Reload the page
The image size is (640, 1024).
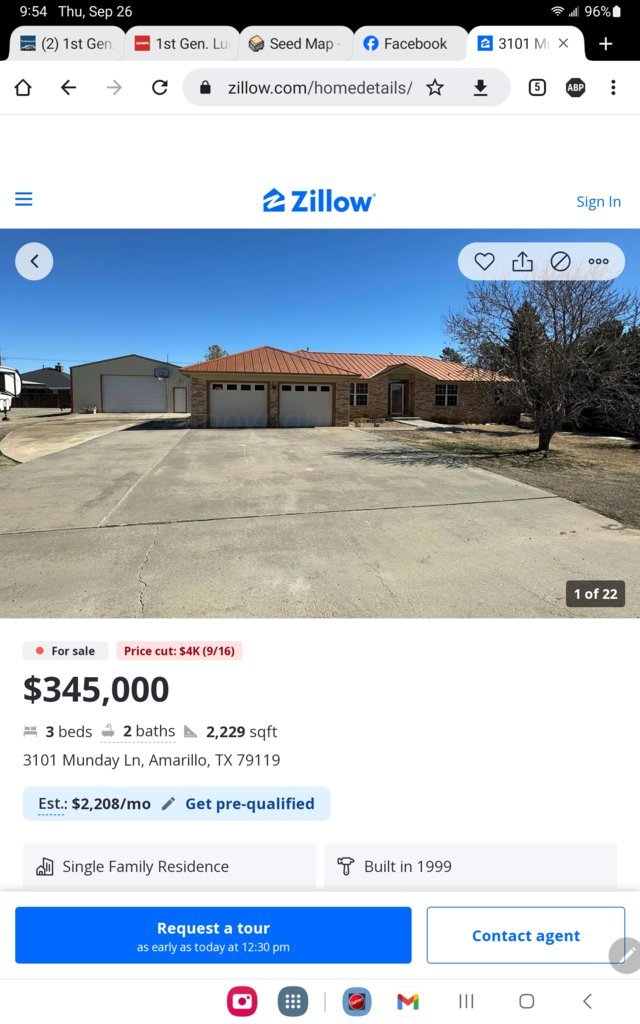click(159, 88)
